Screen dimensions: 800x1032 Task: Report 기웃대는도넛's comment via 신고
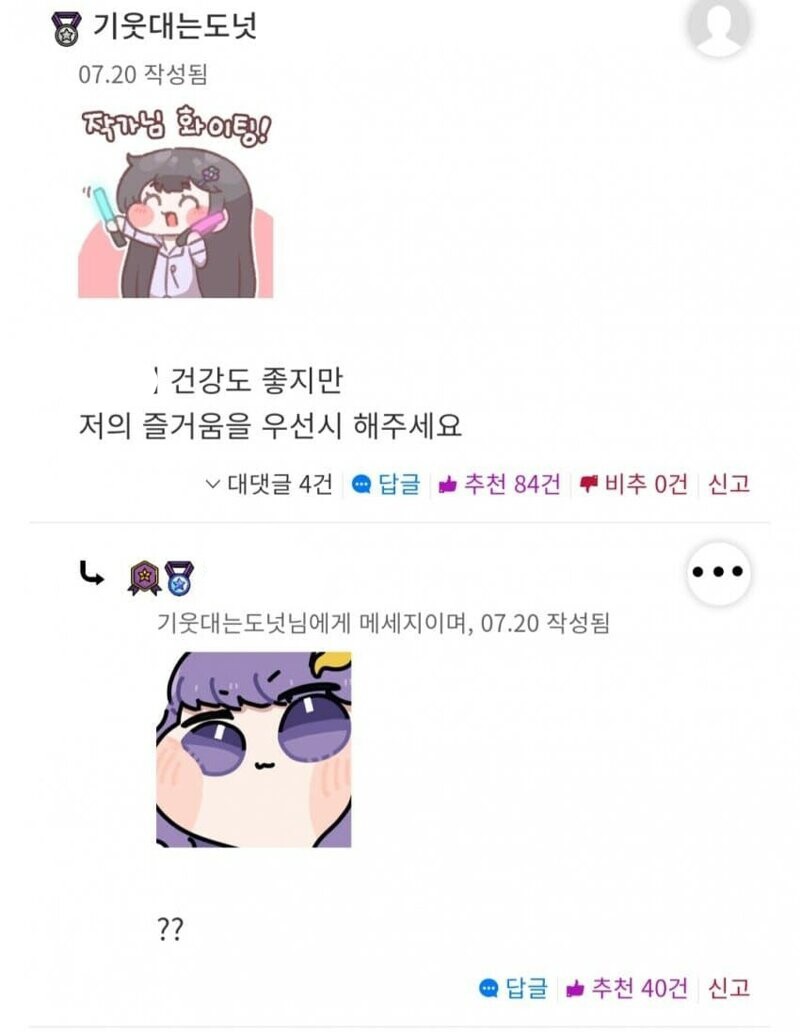click(x=729, y=484)
